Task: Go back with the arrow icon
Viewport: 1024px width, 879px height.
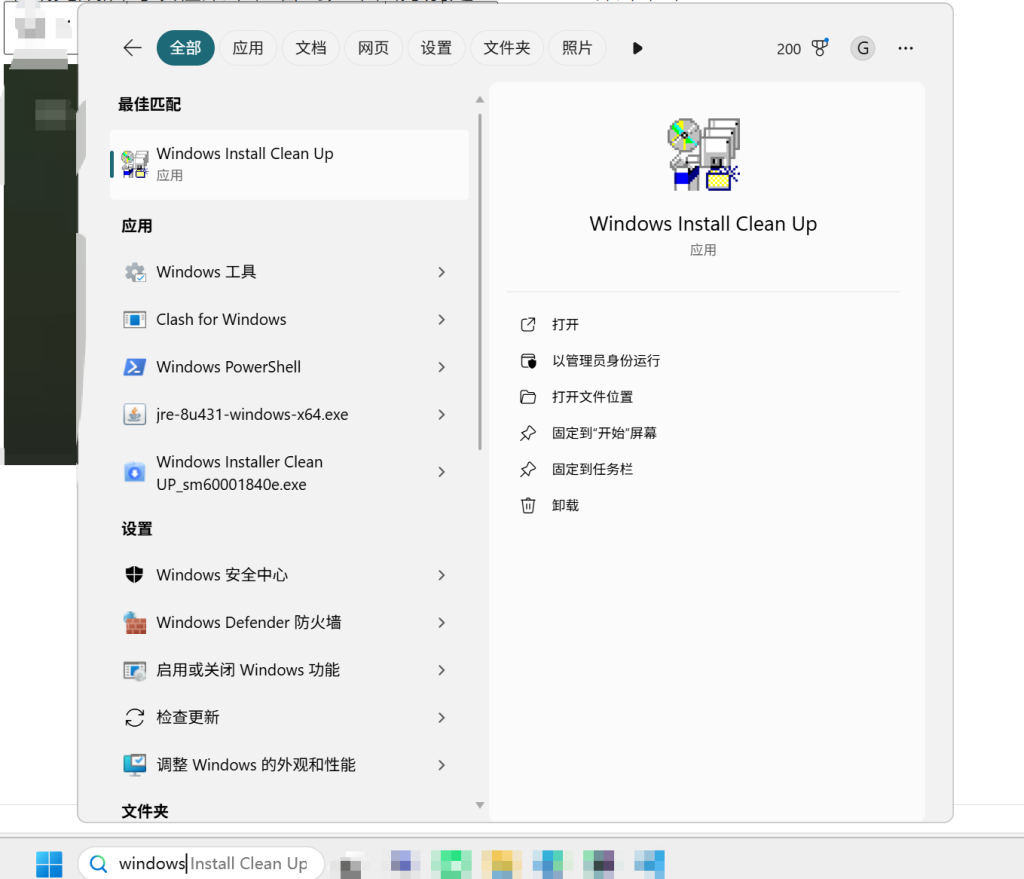Action: click(132, 48)
